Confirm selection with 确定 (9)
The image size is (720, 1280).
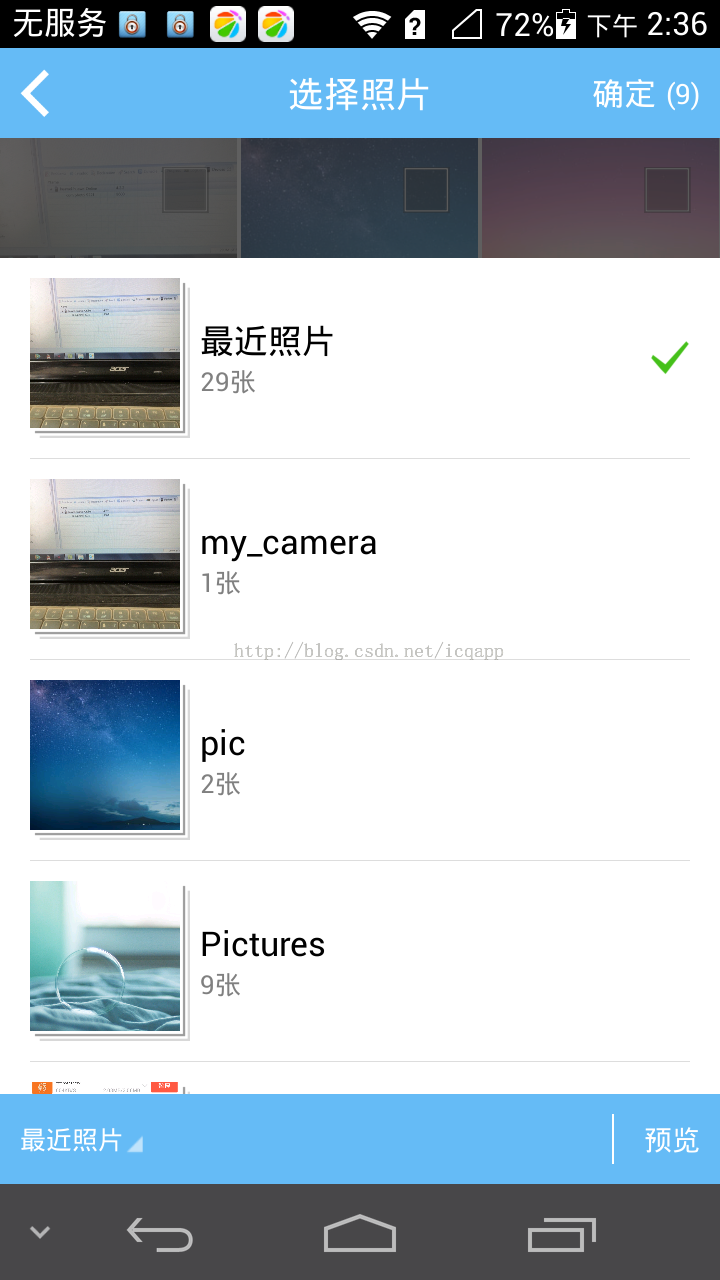pos(645,94)
